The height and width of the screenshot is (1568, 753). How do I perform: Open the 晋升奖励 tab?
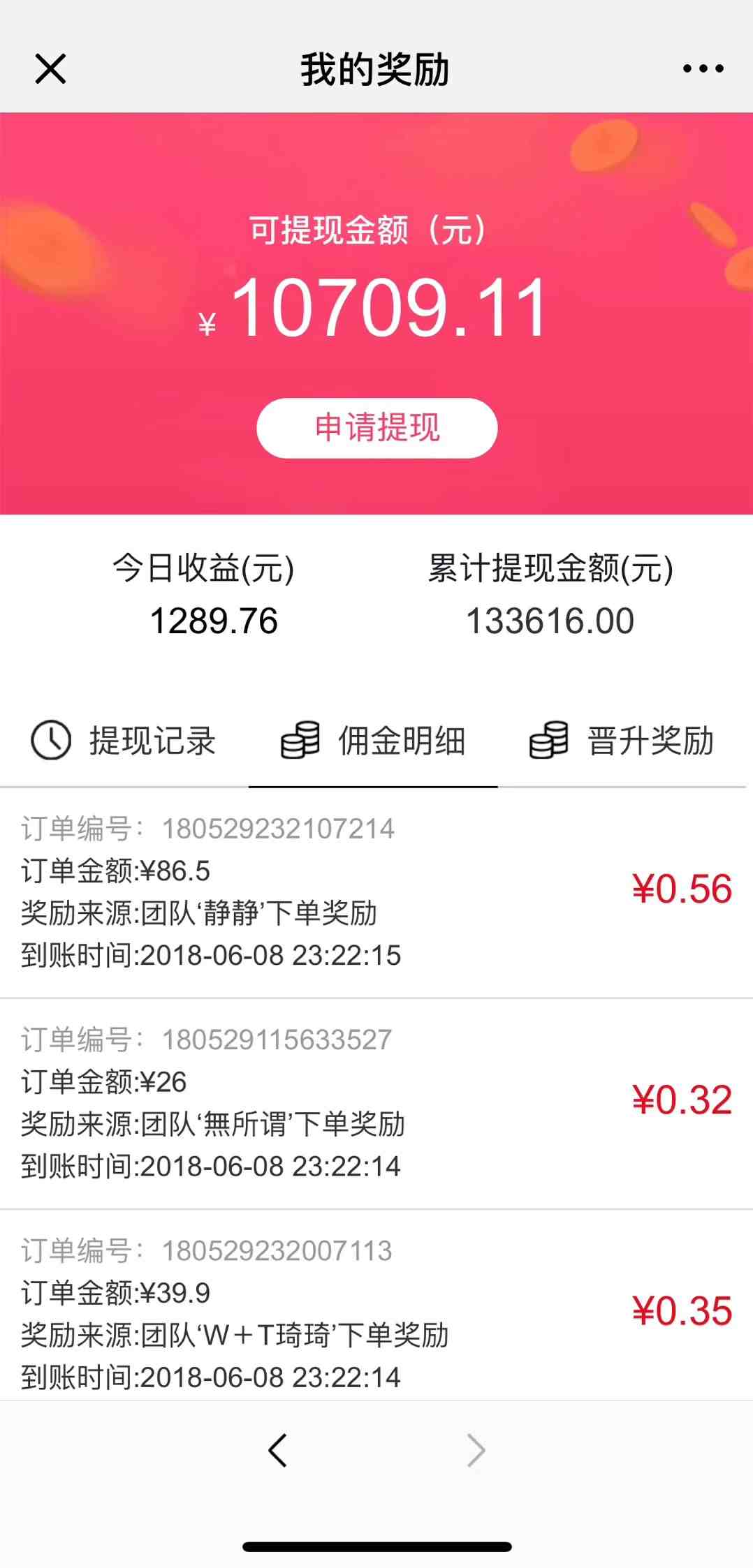pos(622,741)
